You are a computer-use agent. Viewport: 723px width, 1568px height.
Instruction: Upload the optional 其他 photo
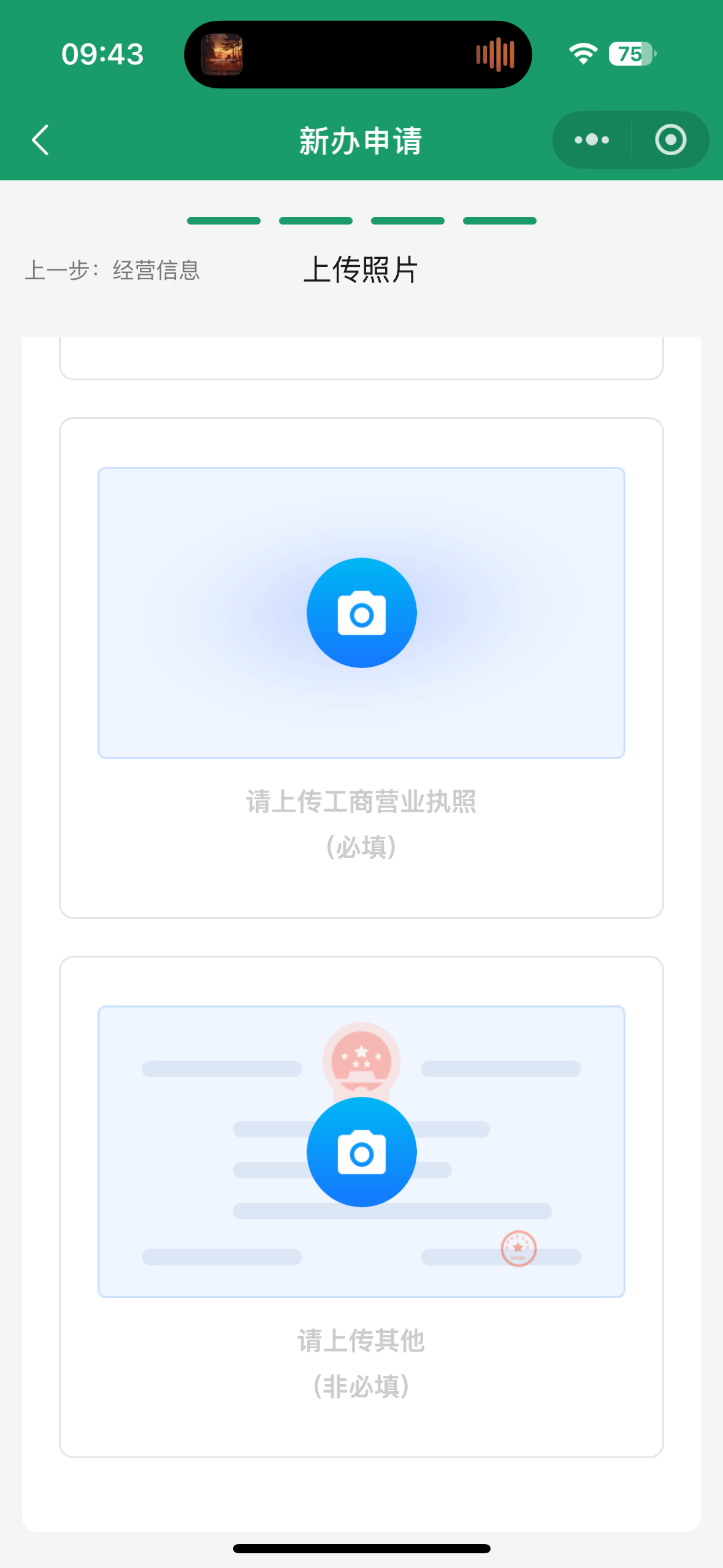(361, 1151)
